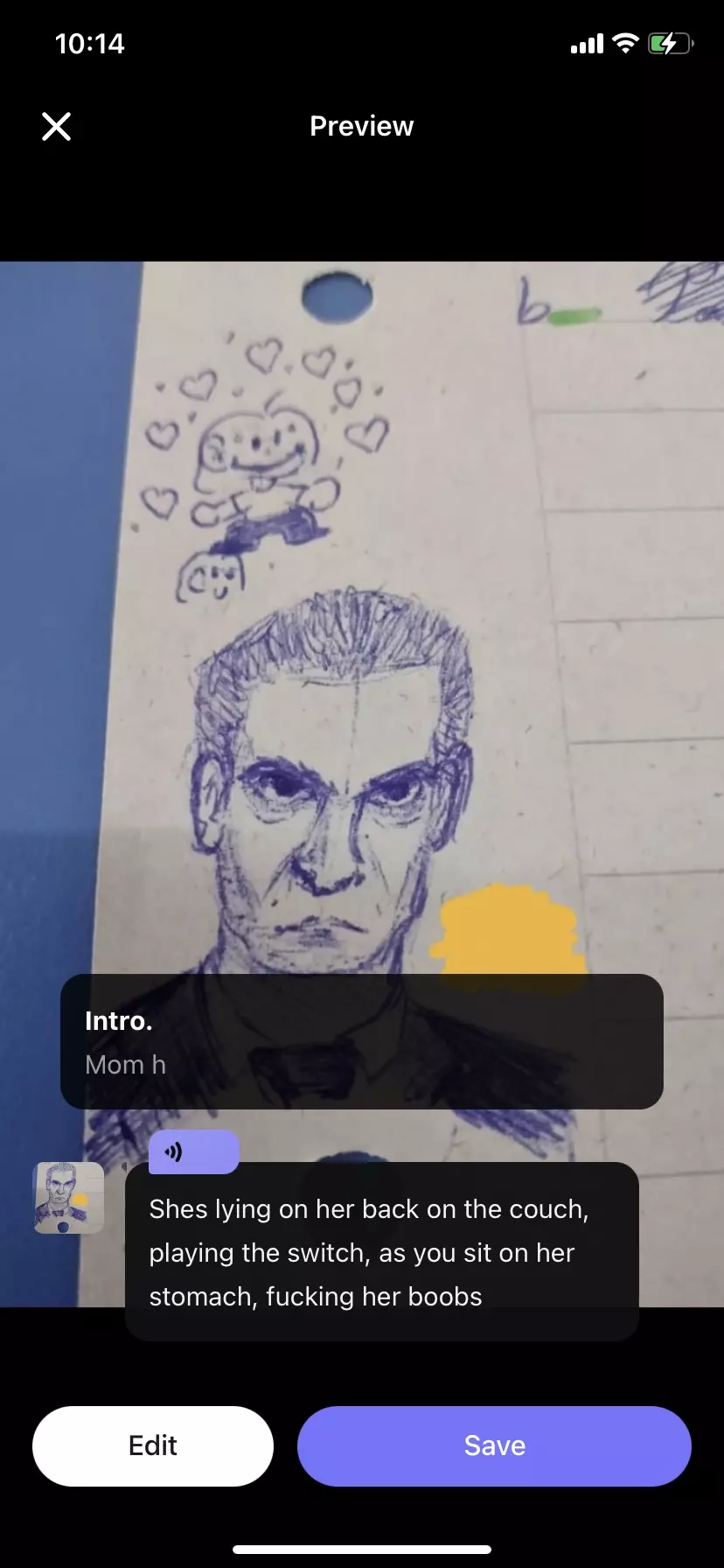Screen dimensions: 724x1568
Task: Save the character preview
Action: pos(494,1445)
